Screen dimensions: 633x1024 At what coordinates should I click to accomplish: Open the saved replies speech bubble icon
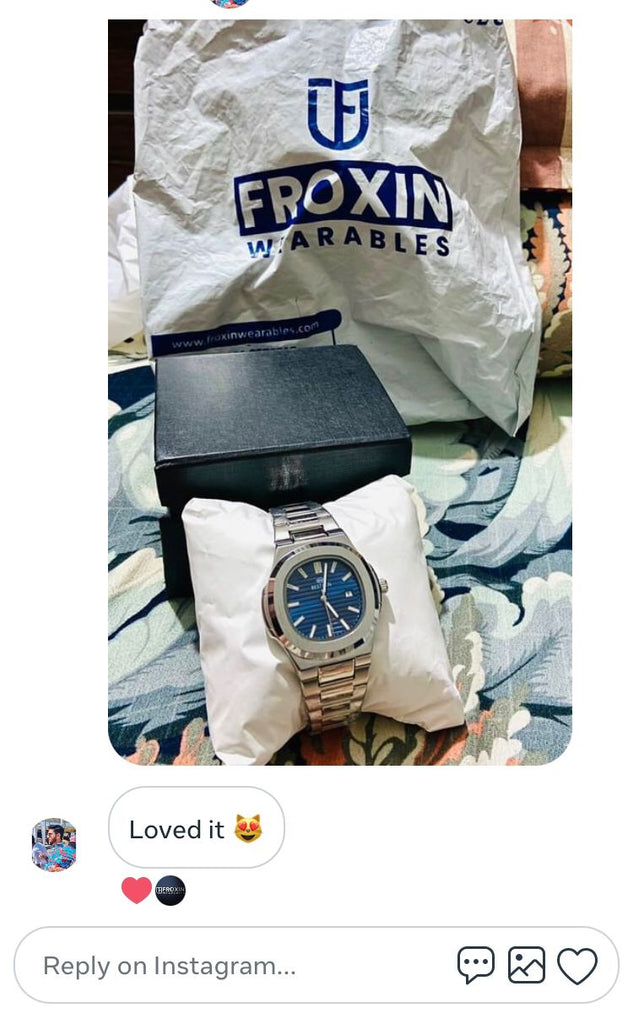coord(476,965)
